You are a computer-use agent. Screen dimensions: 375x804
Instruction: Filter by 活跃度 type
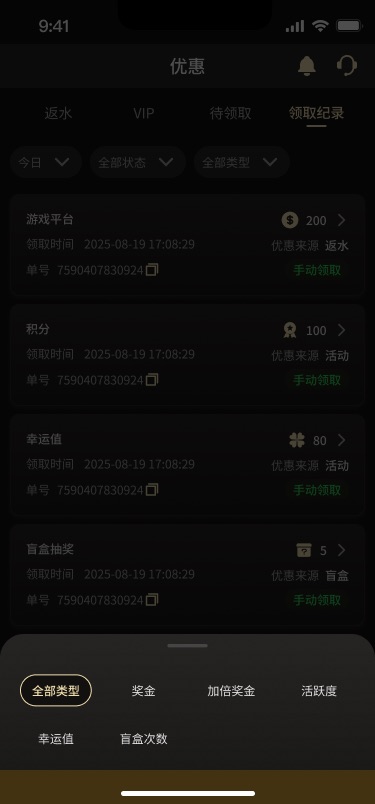coord(319,691)
